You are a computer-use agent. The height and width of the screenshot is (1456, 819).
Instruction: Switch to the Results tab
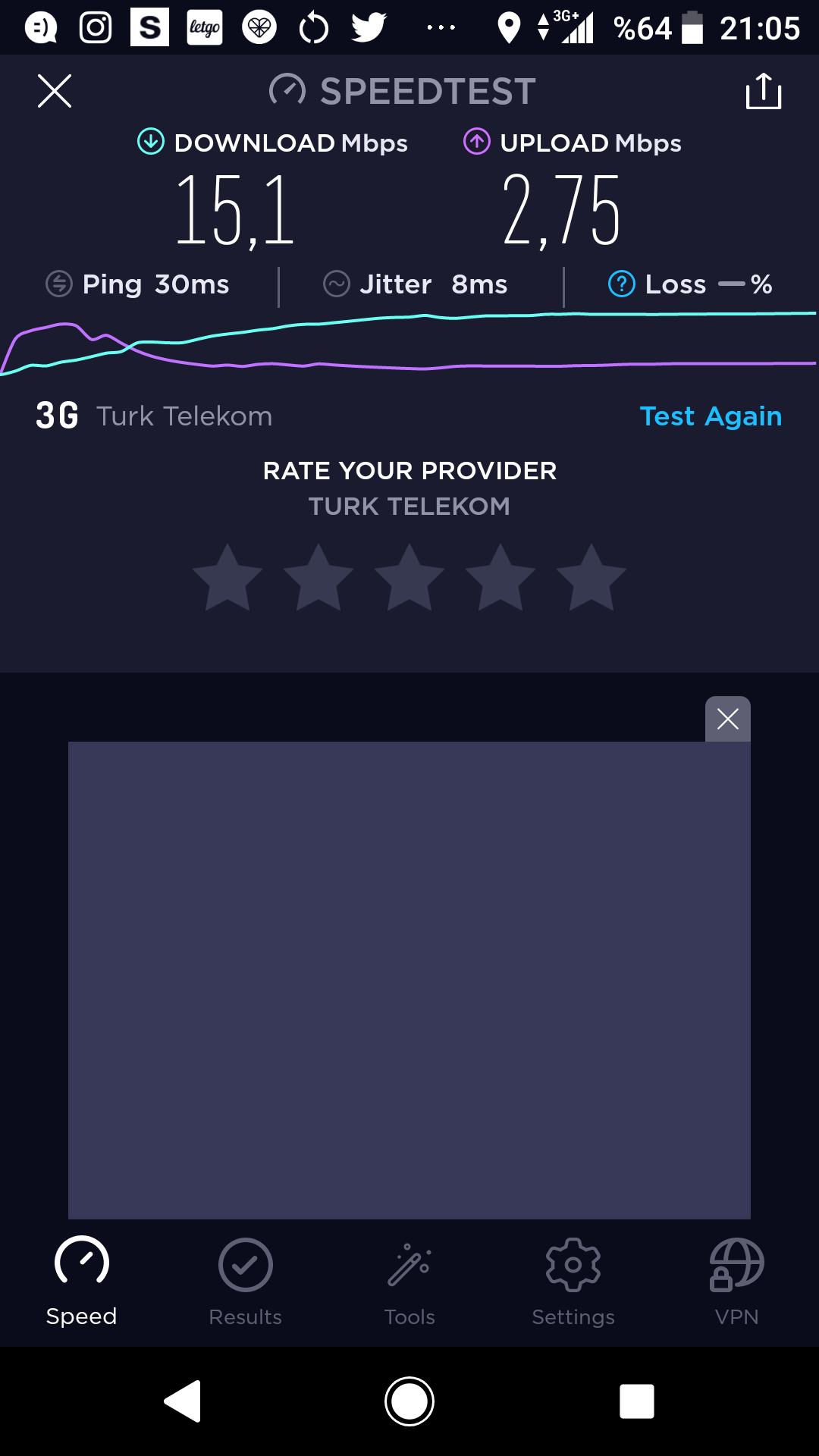tap(246, 1282)
